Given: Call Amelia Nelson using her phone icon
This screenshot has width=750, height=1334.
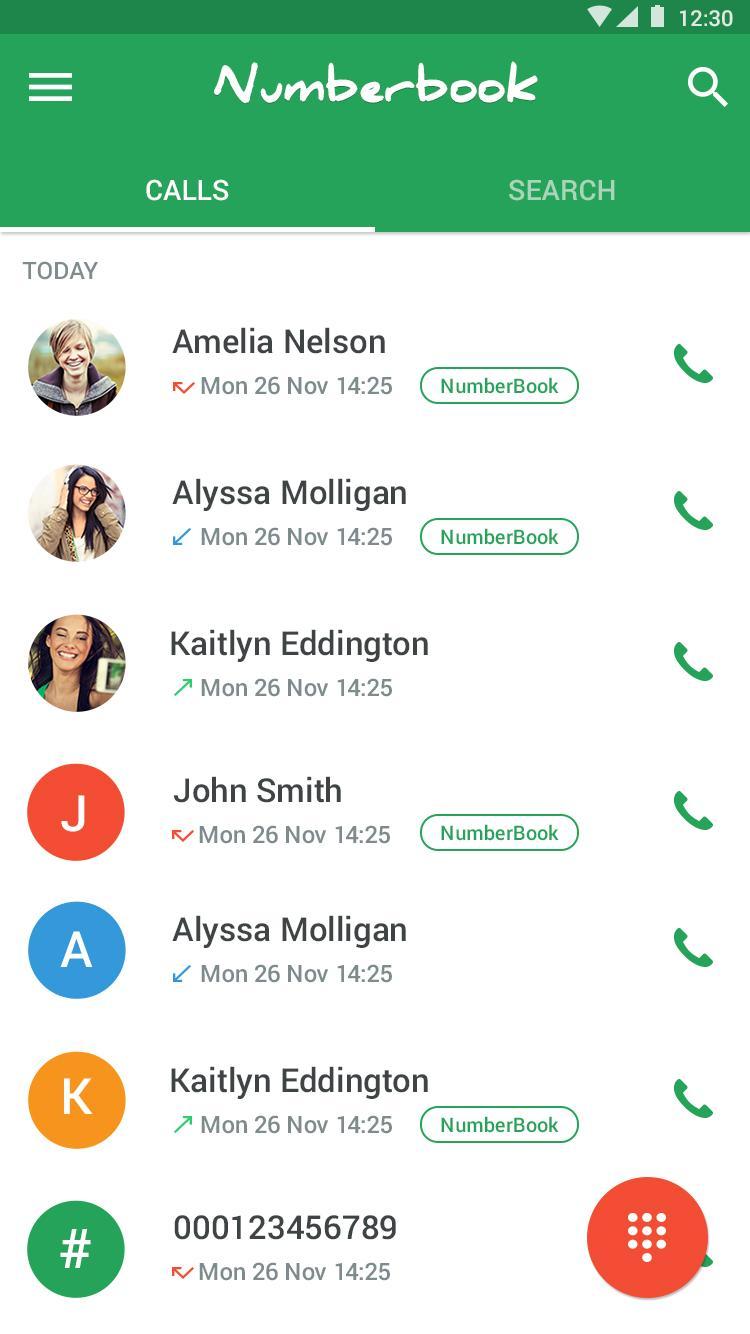Looking at the screenshot, I should (x=692, y=365).
